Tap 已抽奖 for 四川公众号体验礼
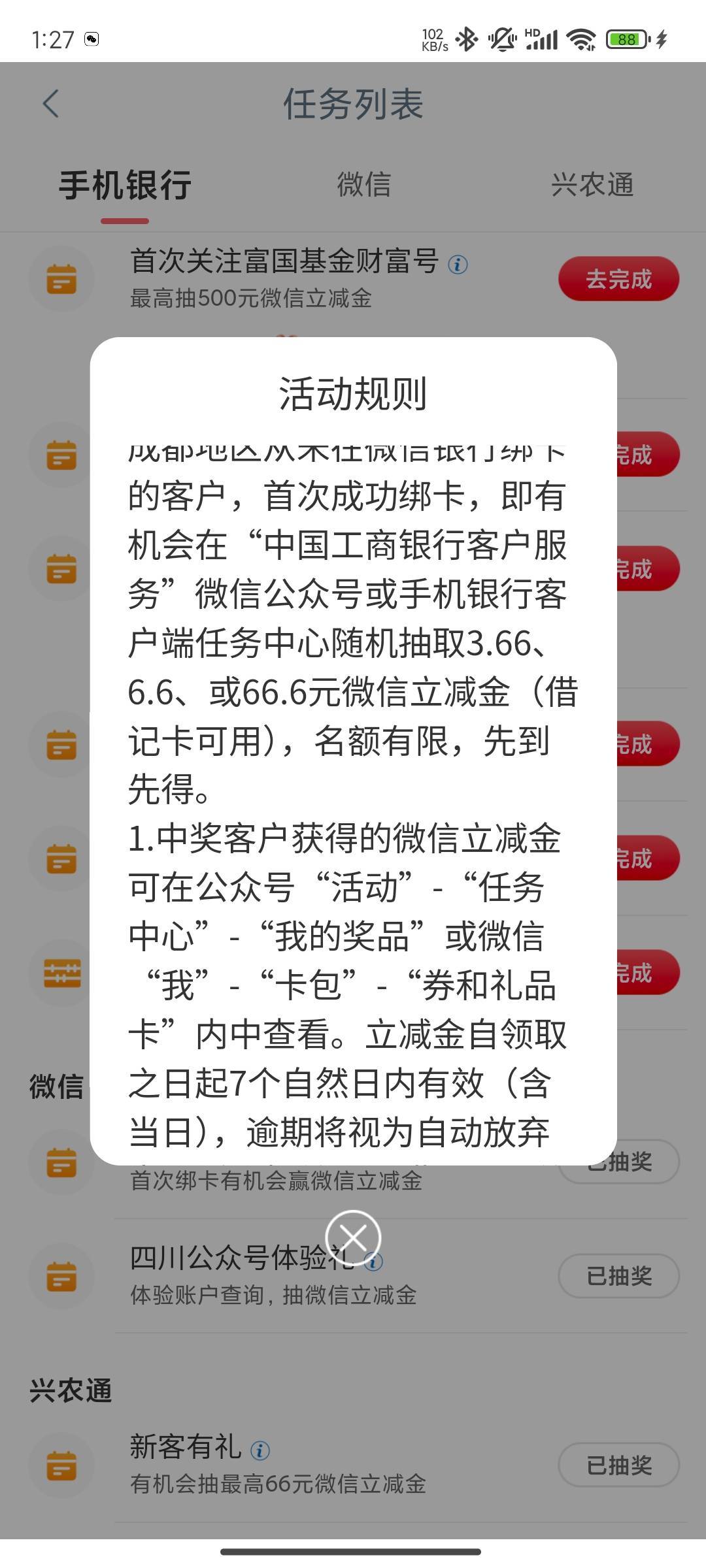This screenshot has height=1568, width=706. point(618,1275)
